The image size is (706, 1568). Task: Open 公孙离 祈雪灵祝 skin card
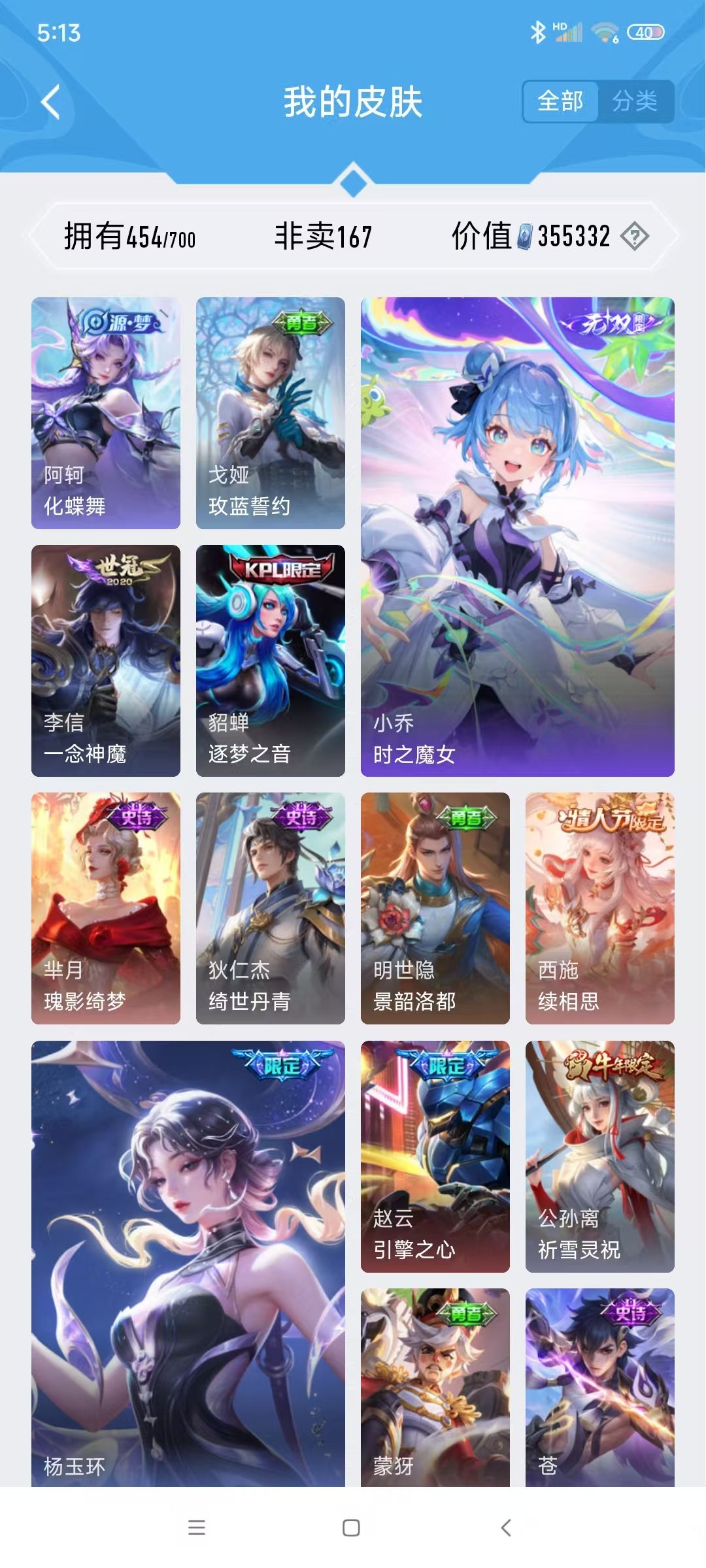tap(599, 1156)
